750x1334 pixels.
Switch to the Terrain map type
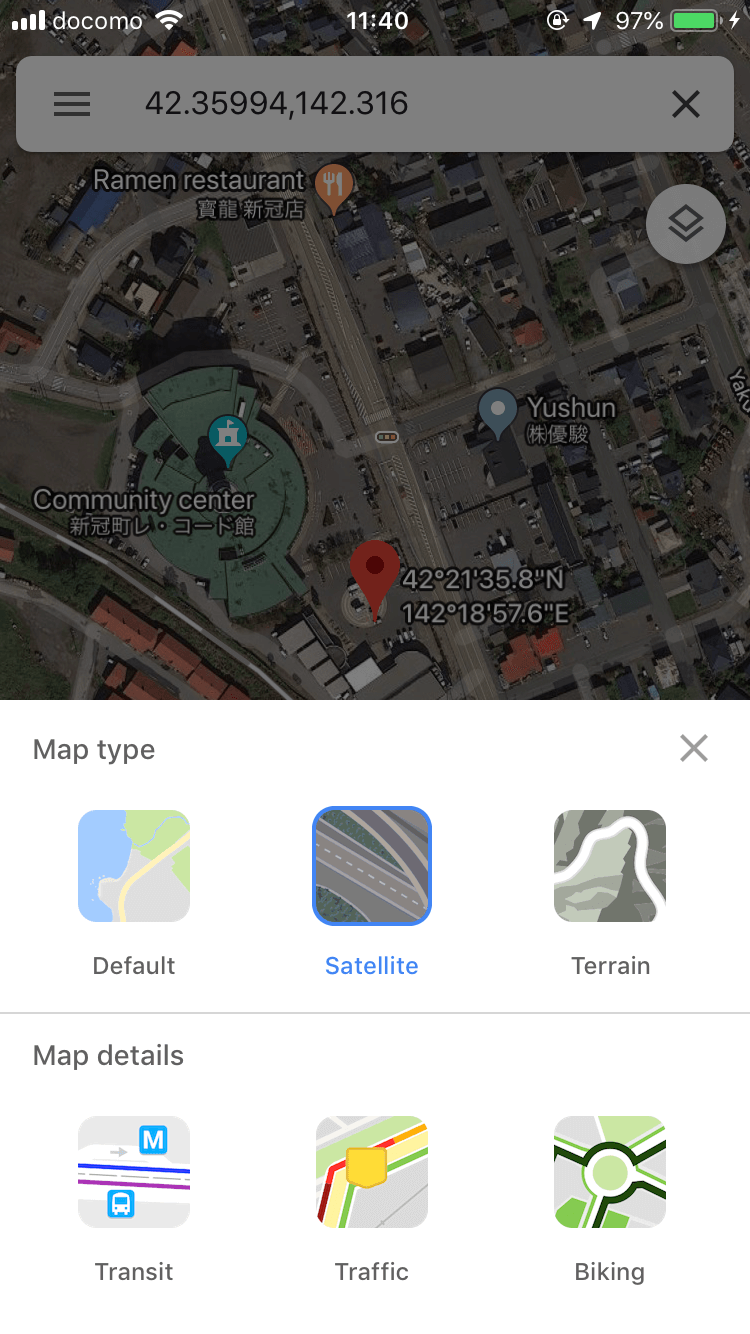[609, 865]
